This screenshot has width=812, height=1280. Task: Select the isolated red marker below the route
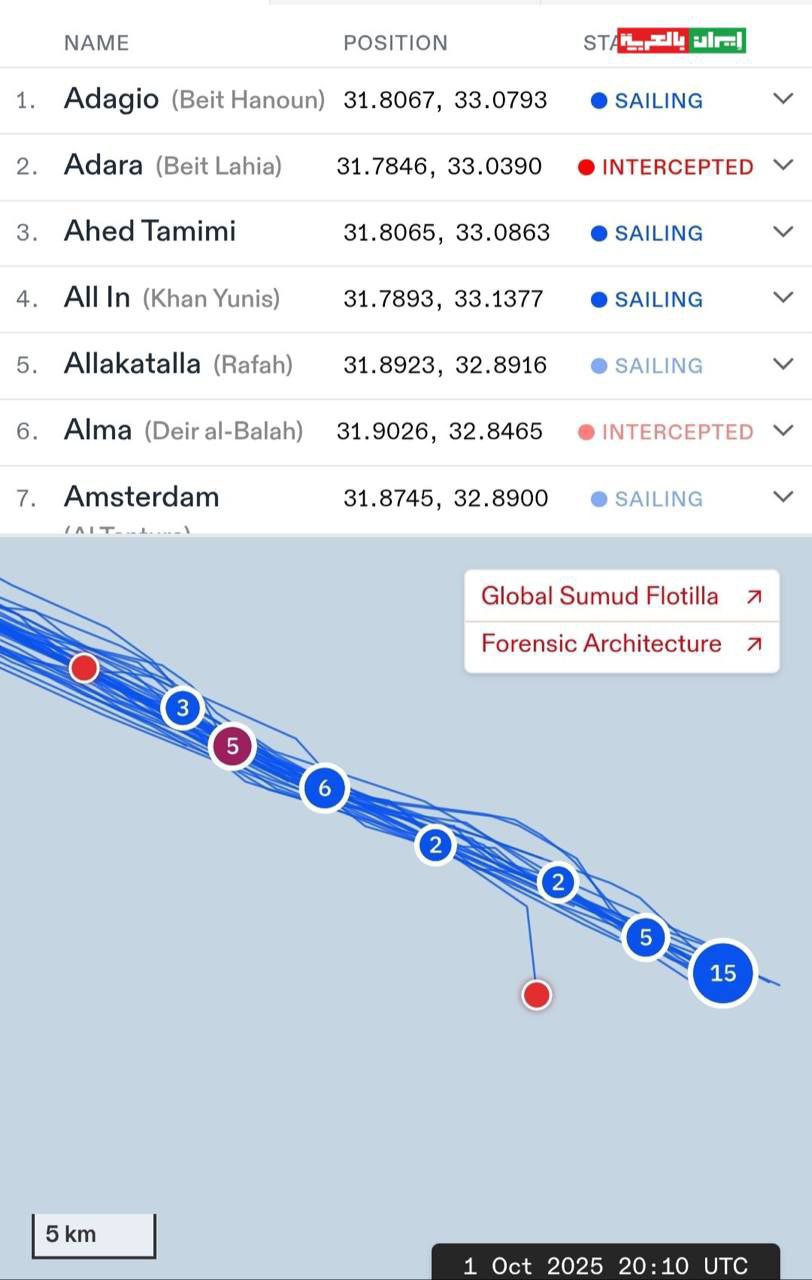tap(537, 994)
